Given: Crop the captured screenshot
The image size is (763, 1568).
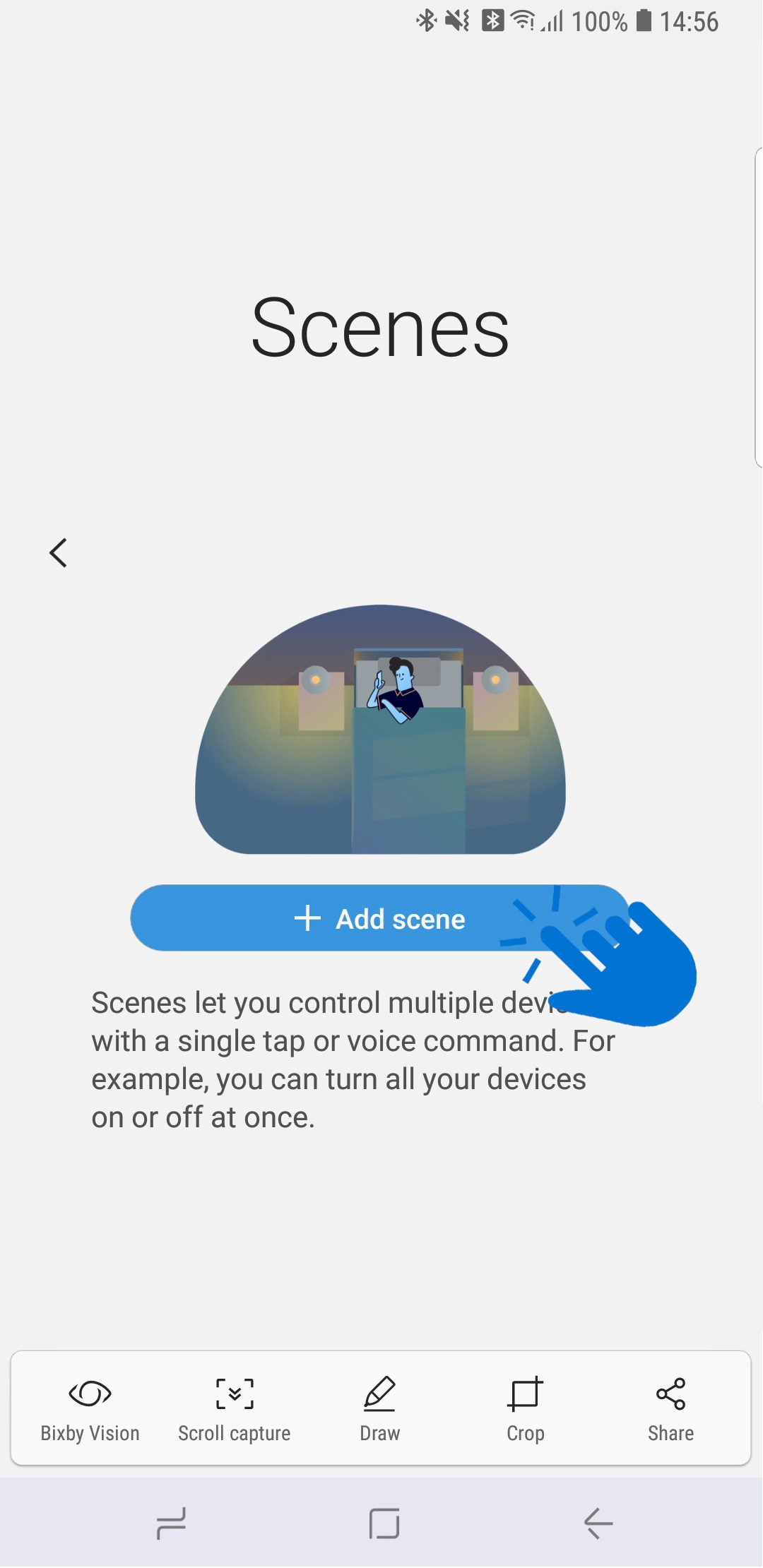Looking at the screenshot, I should (526, 1409).
